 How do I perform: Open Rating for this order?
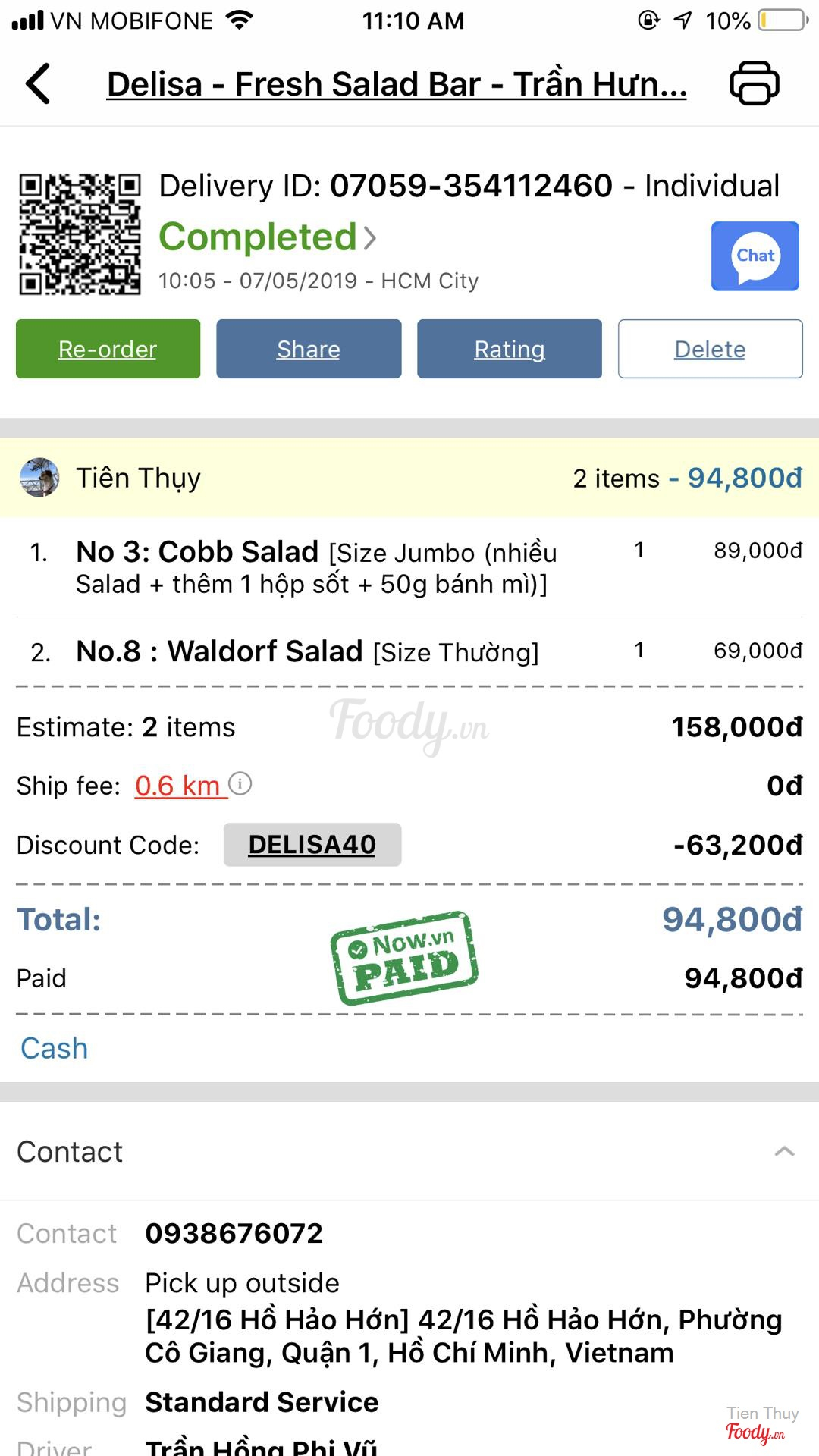click(509, 349)
